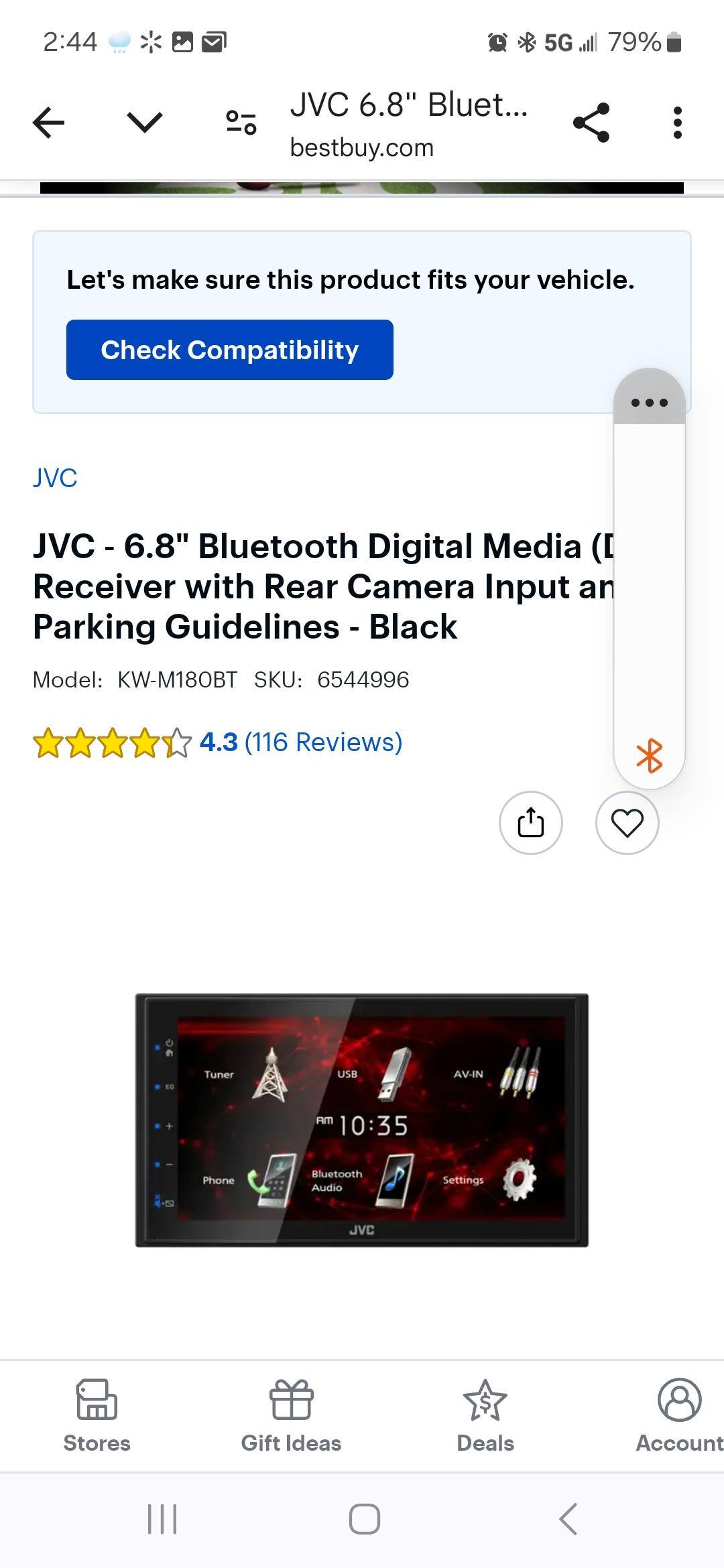The image size is (724, 1568).
Task: Tap the orange Bluetooth icon in floating panel
Action: [649, 757]
